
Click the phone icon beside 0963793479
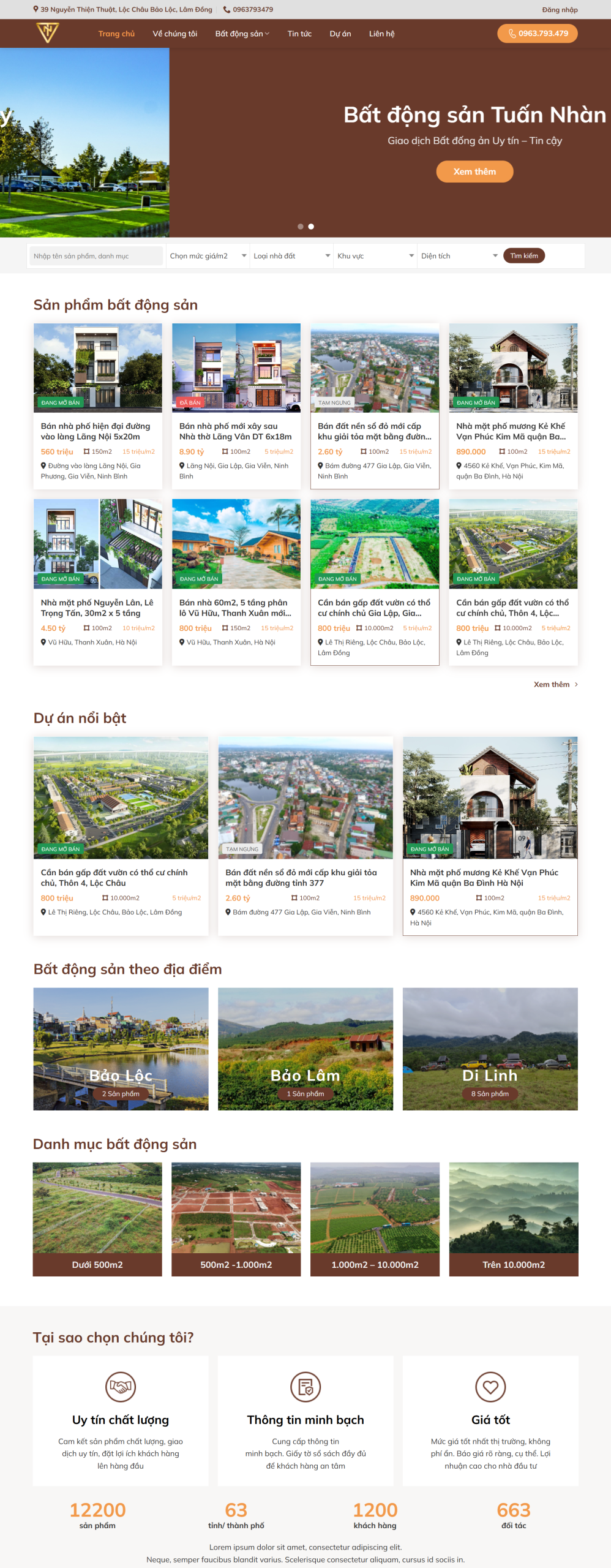[x=226, y=9]
